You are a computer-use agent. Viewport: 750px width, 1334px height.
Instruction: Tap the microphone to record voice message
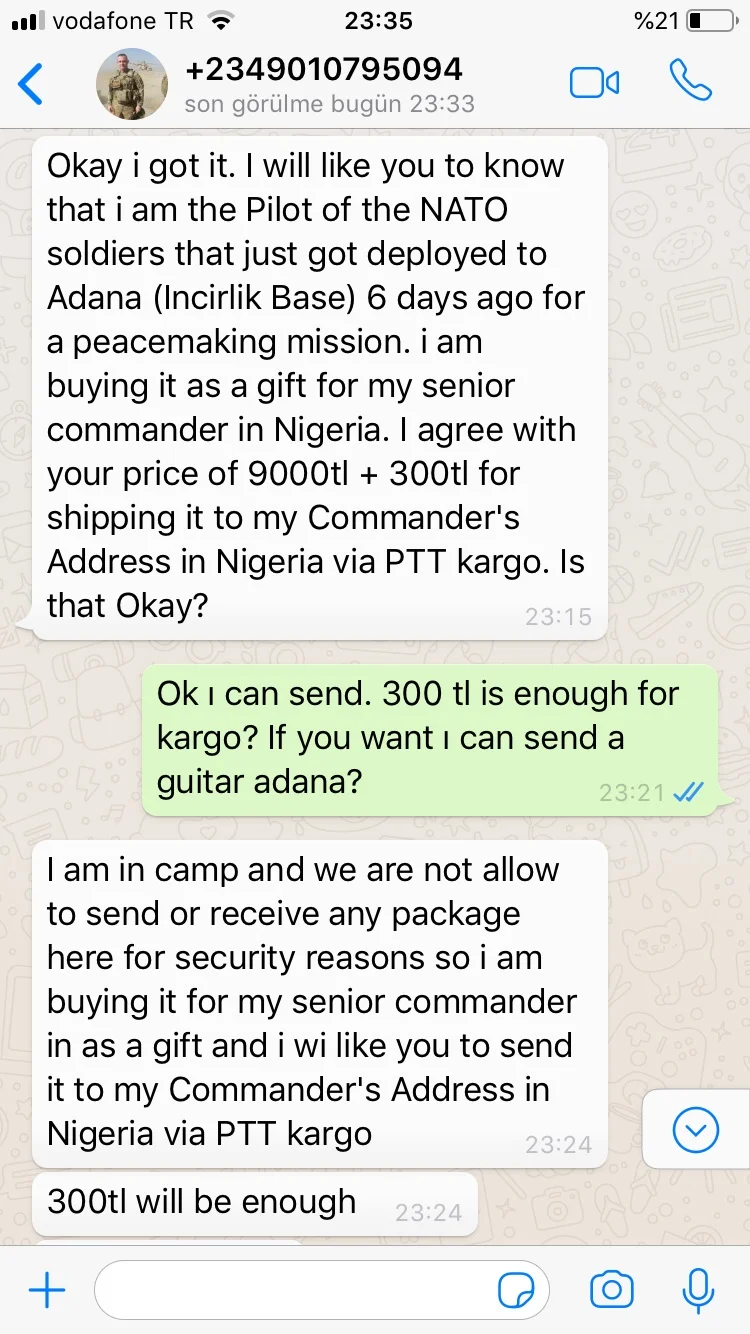point(697,1290)
